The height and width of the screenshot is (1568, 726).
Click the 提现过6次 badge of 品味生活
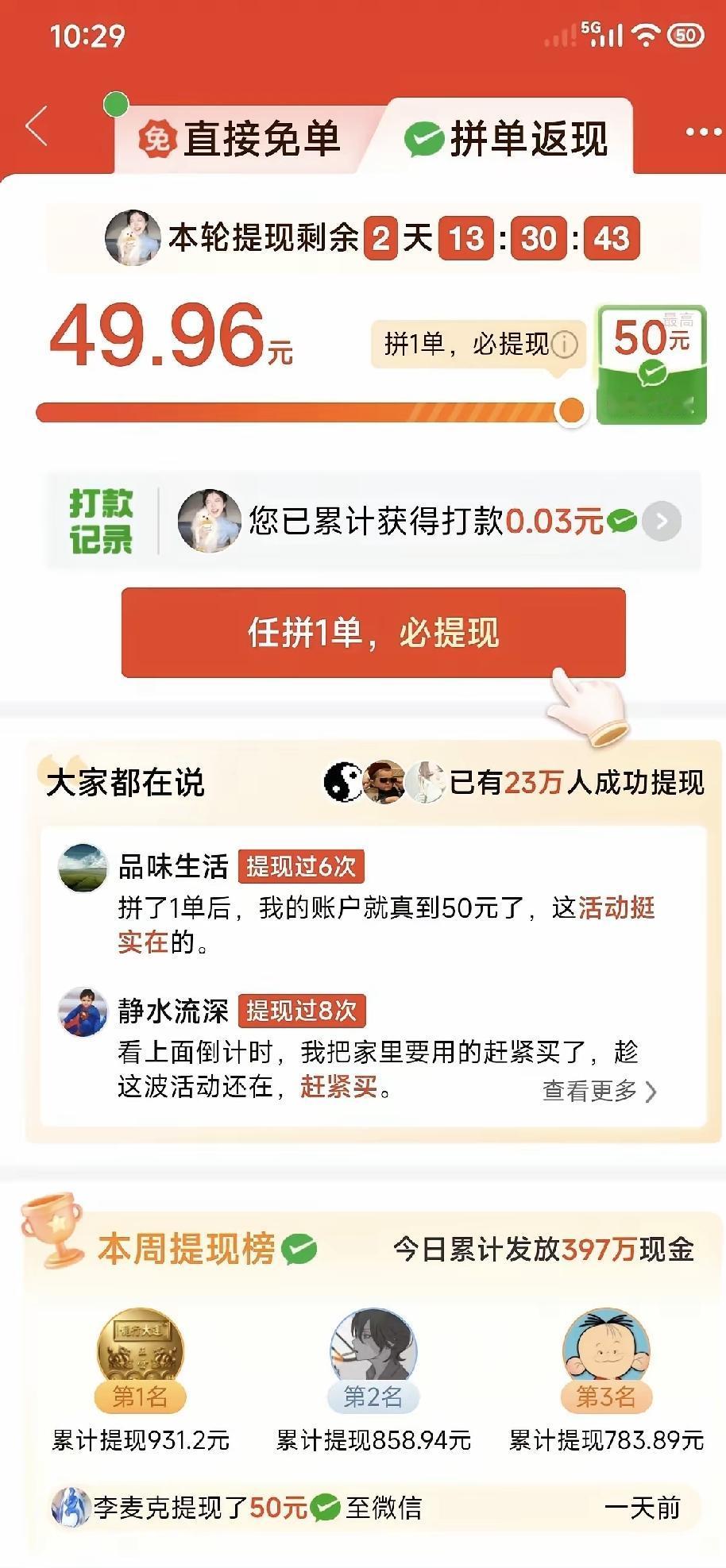301,868
